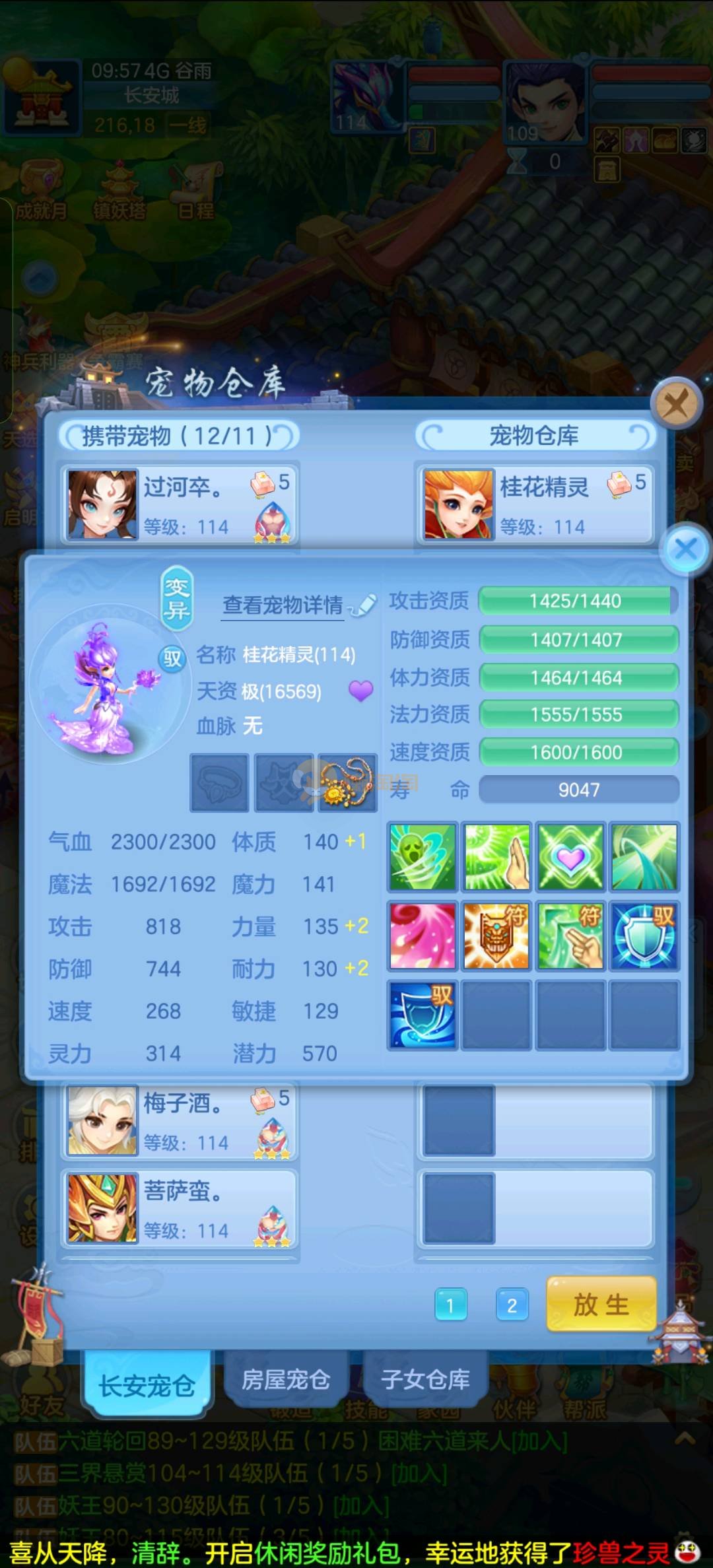View the mask talisman skill icon
The image size is (713, 1568).
[496, 936]
